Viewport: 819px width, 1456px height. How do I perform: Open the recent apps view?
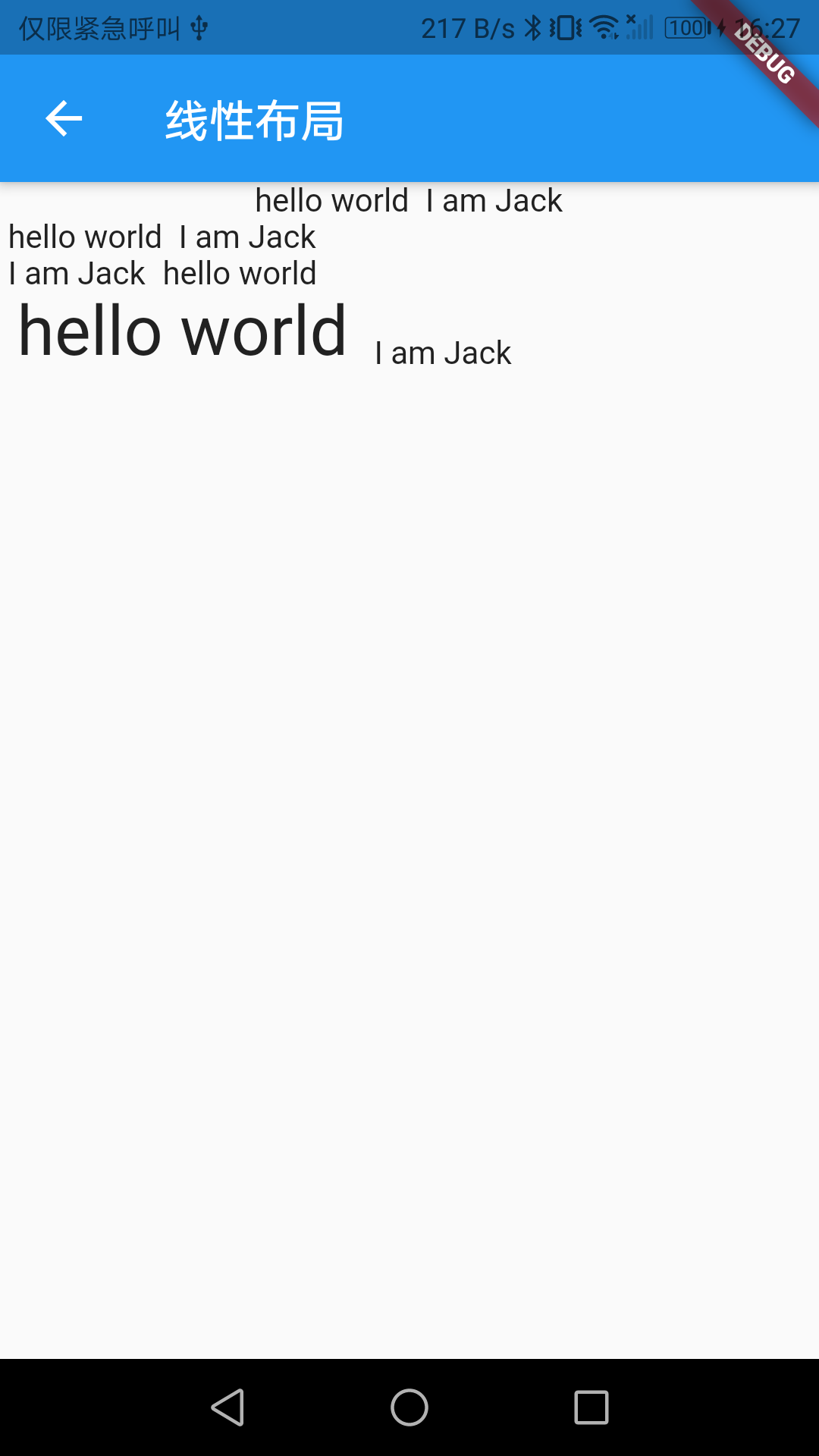tap(591, 1407)
